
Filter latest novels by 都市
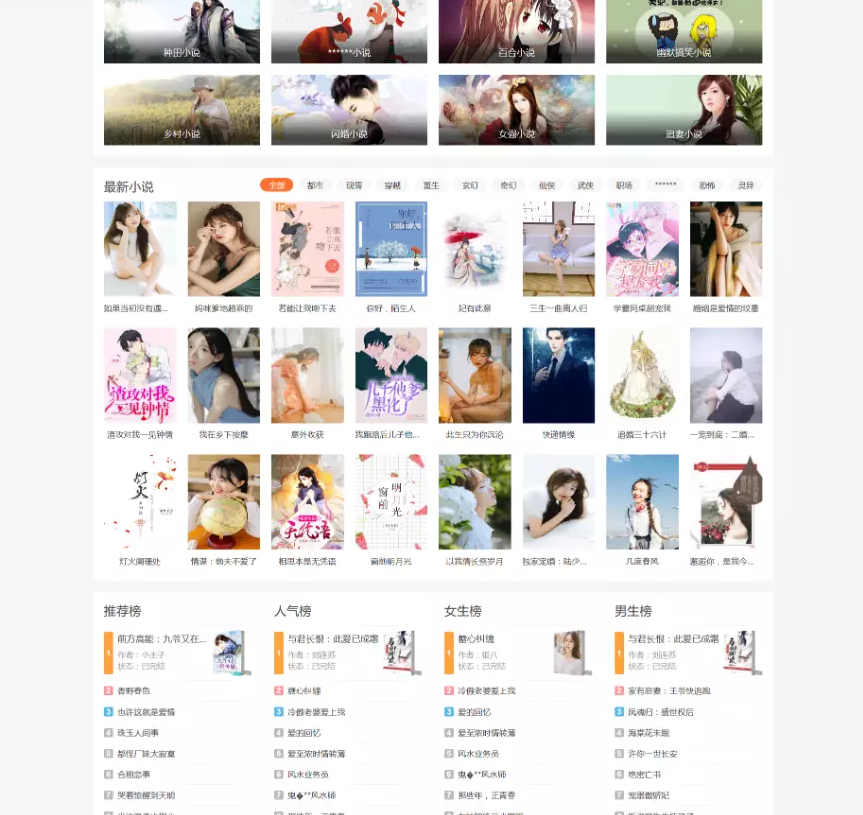coord(315,185)
